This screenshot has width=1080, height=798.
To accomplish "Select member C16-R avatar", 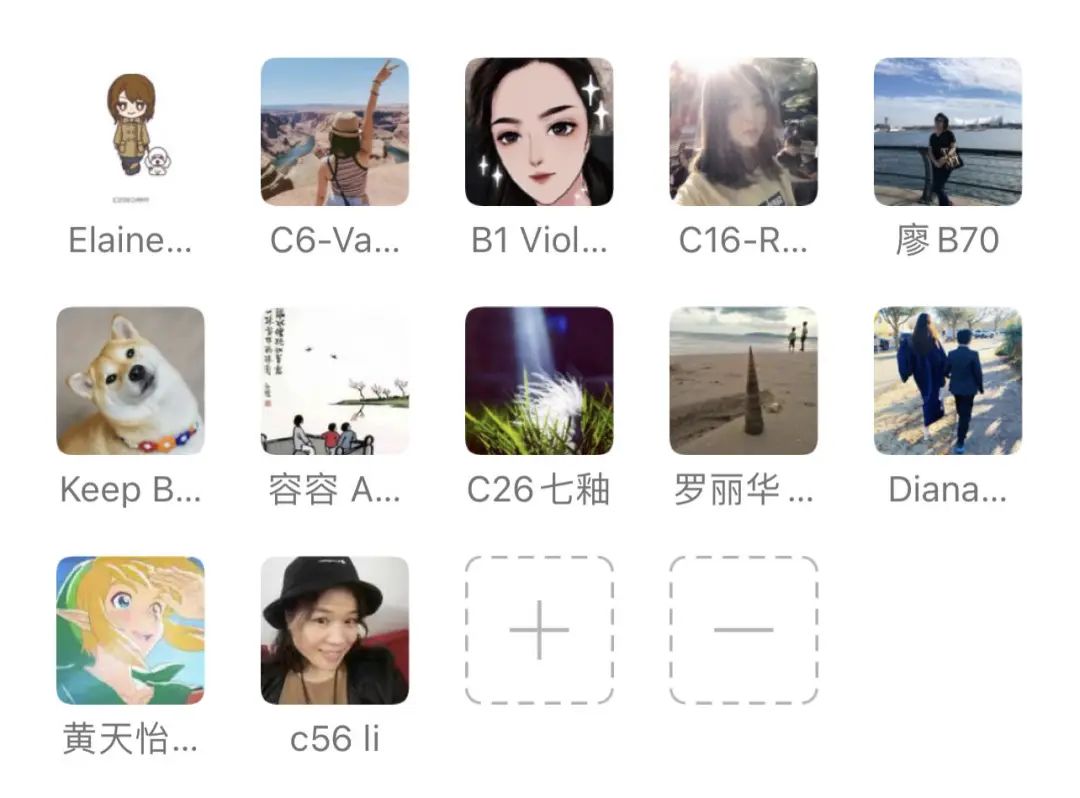I will tap(743, 131).
